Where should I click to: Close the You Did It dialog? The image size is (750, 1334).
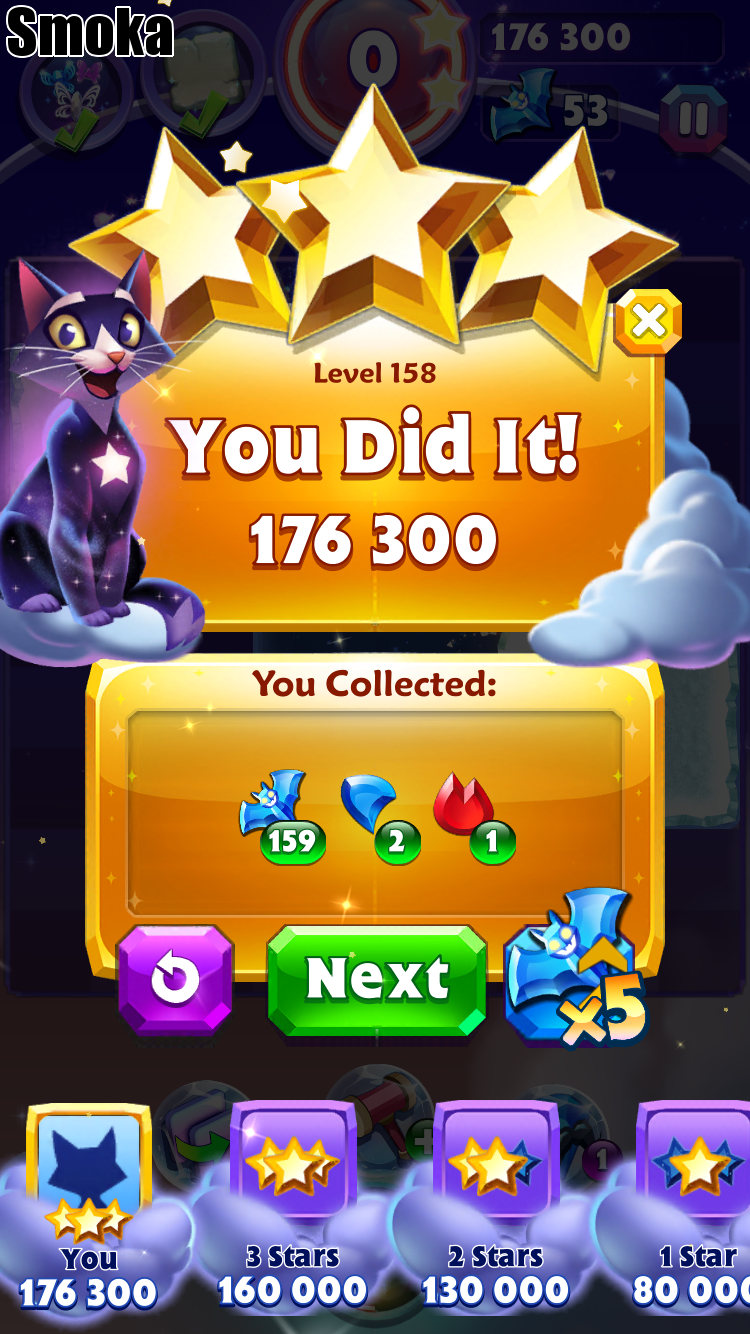tap(648, 322)
